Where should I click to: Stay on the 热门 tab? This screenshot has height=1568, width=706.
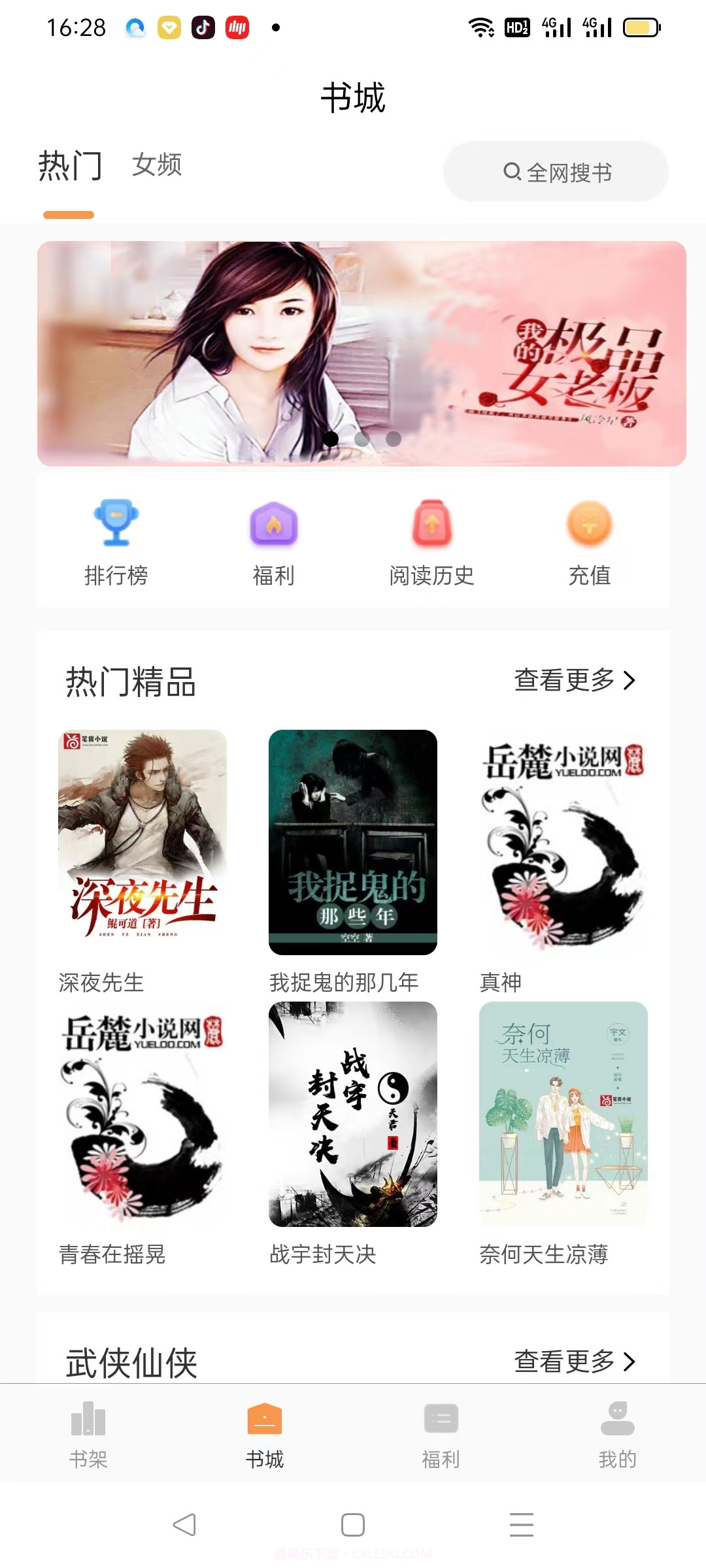pos(69,166)
